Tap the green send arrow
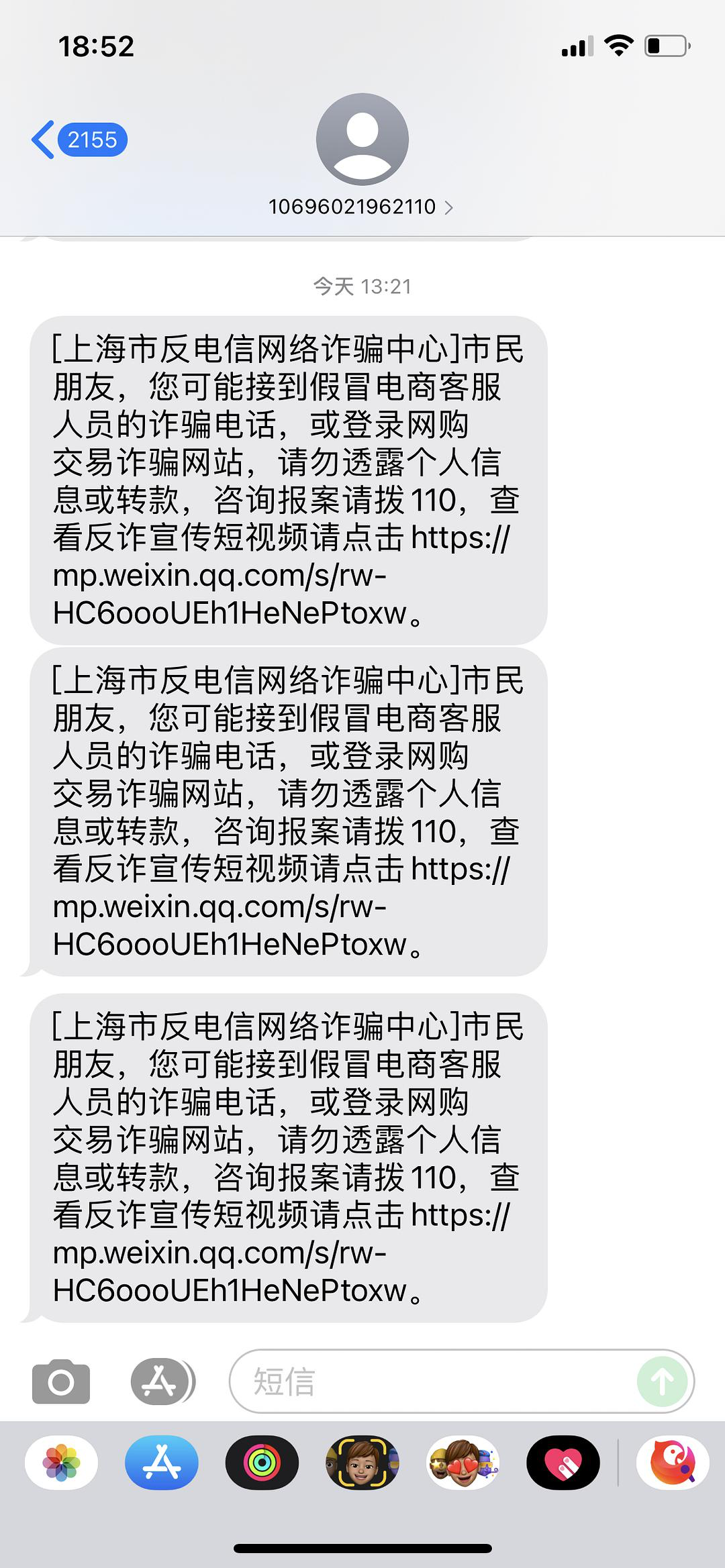 tap(662, 1381)
